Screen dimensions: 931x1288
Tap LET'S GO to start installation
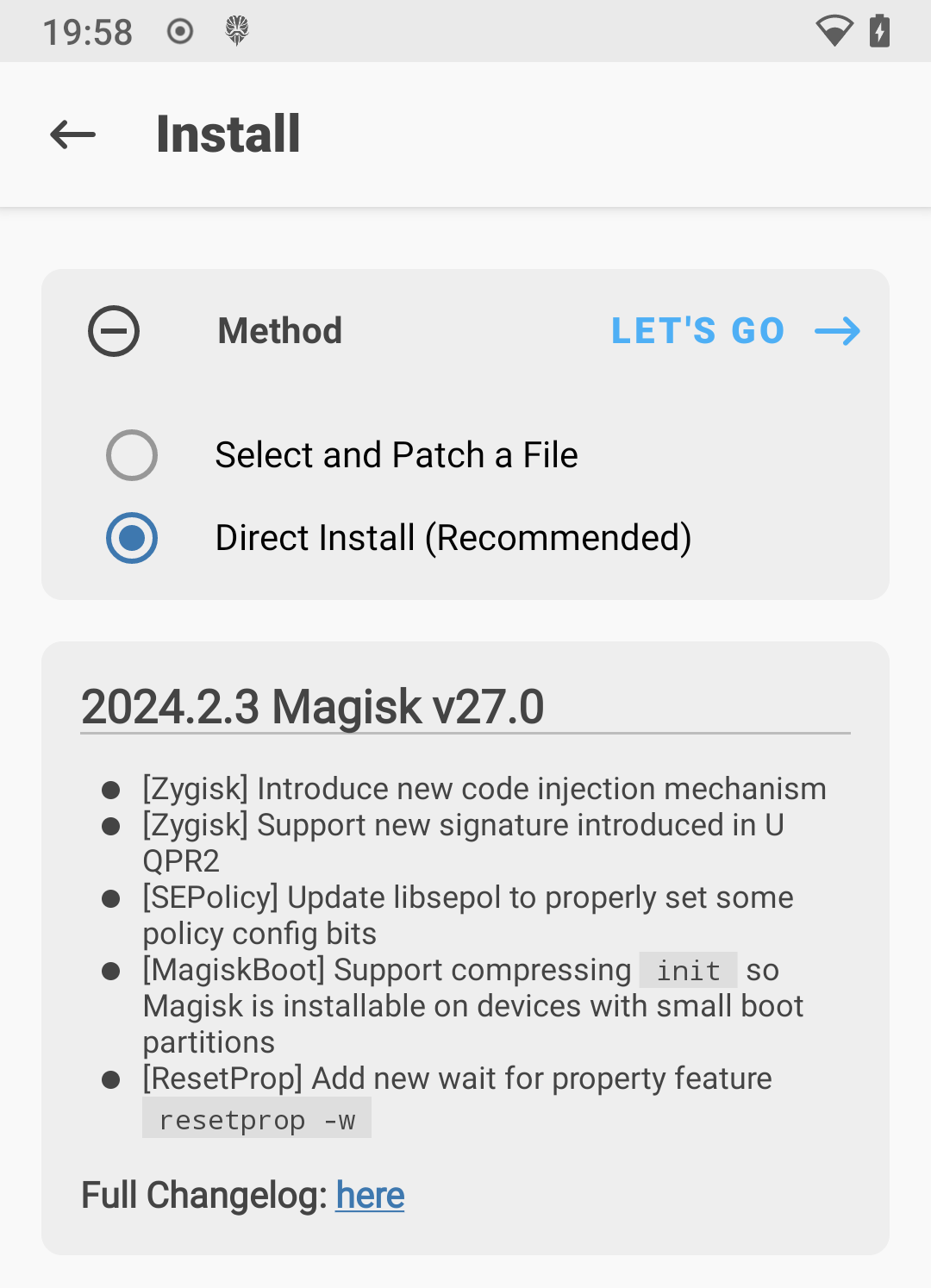pyautogui.click(x=734, y=331)
